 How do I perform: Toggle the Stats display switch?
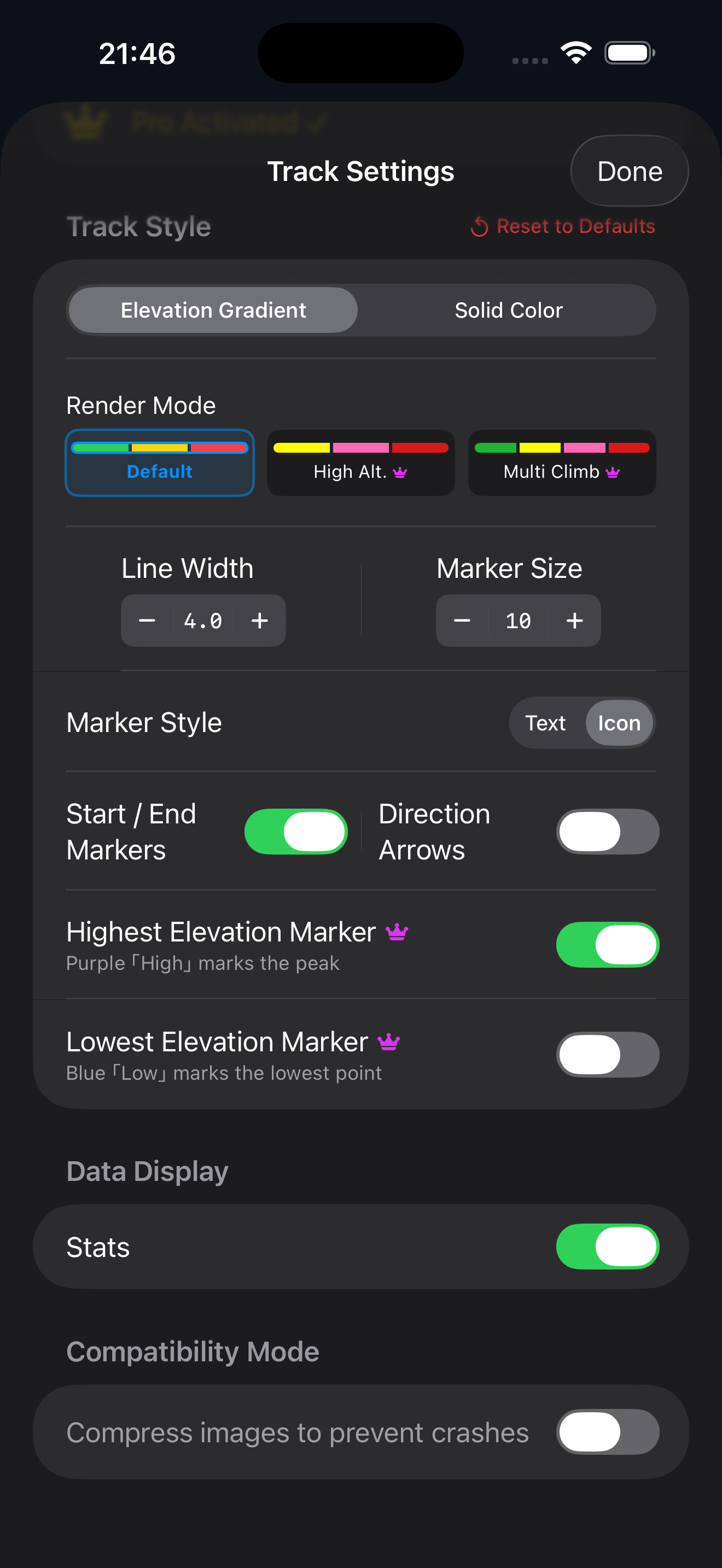(x=607, y=1247)
